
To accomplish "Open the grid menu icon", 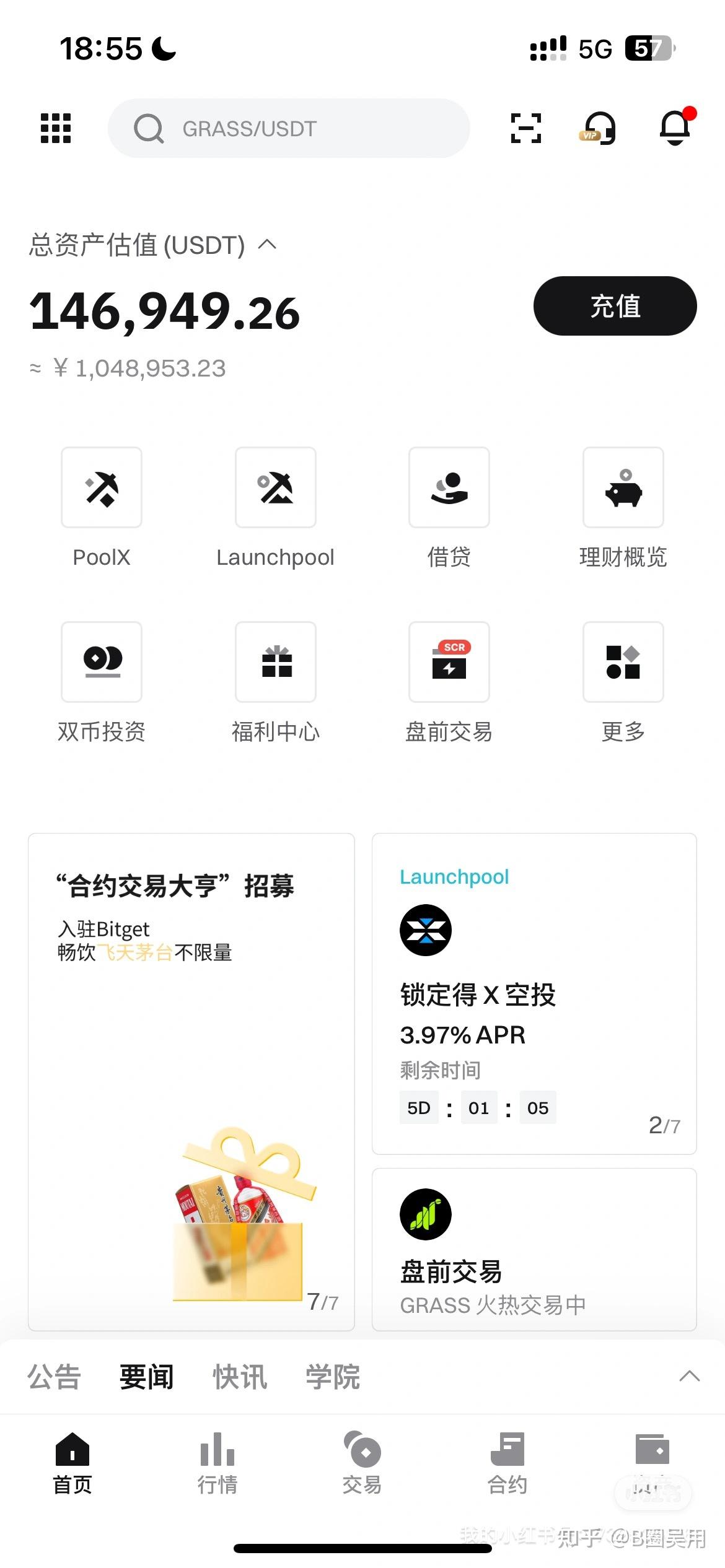I will click(56, 128).
